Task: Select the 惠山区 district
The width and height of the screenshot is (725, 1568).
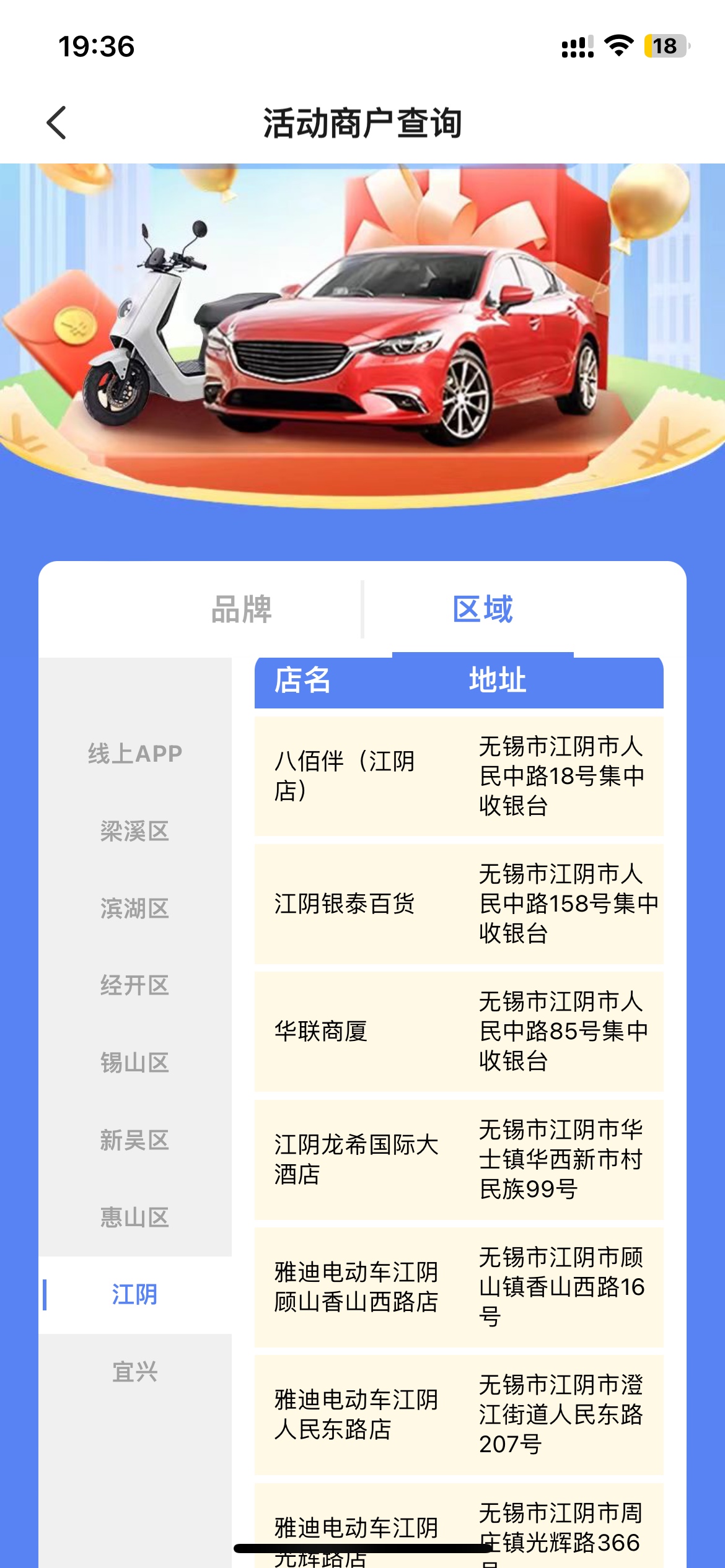Action: coord(135,1217)
